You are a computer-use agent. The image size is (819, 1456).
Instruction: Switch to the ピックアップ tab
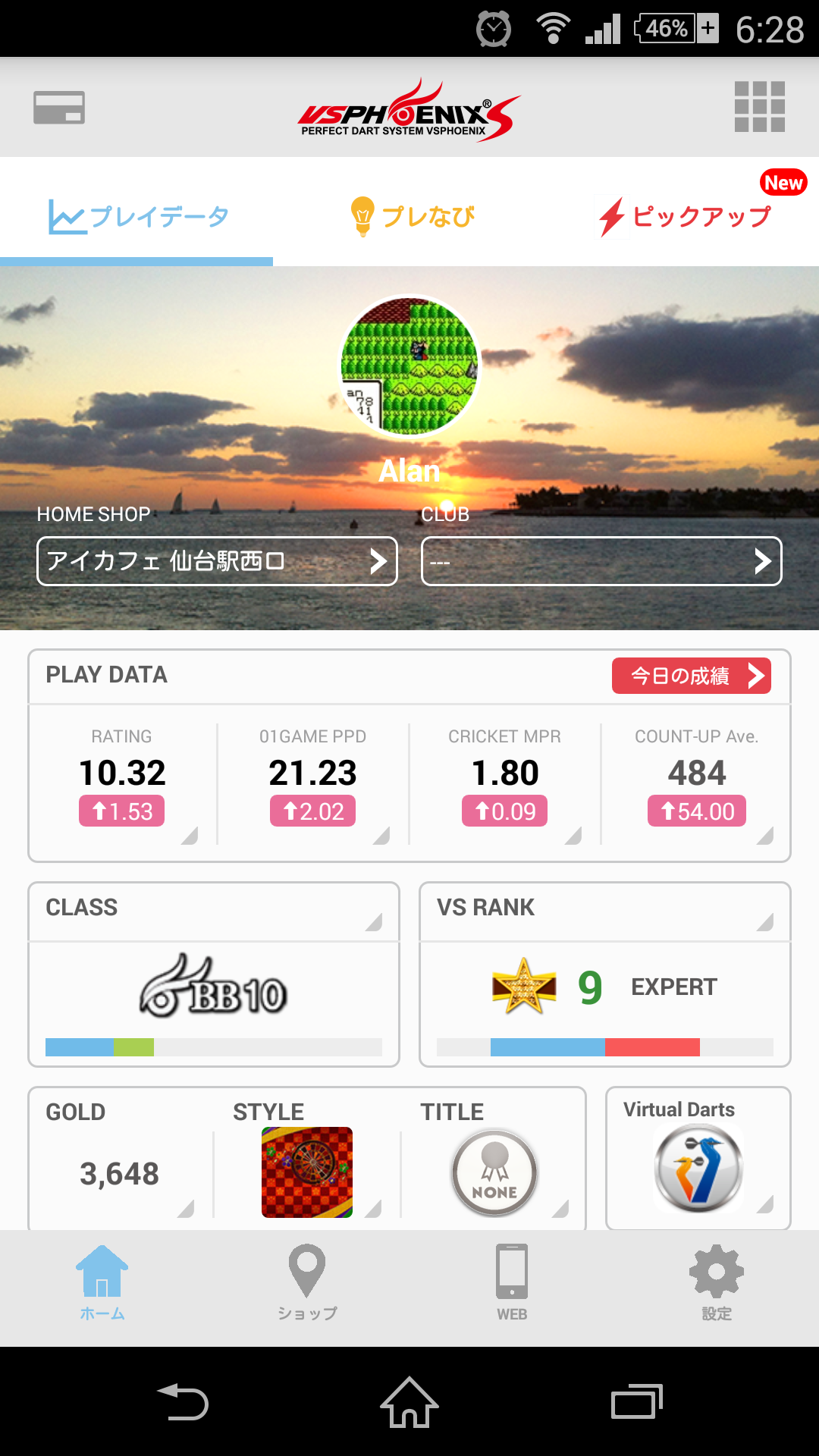[686, 217]
